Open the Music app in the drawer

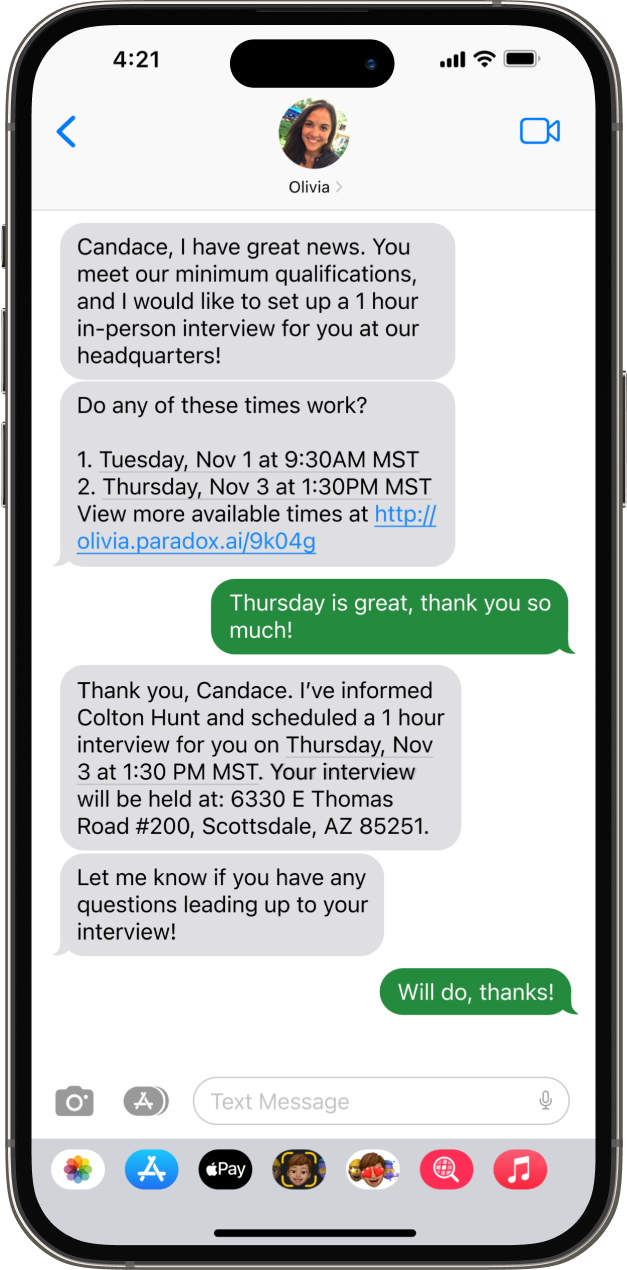coord(520,1169)
